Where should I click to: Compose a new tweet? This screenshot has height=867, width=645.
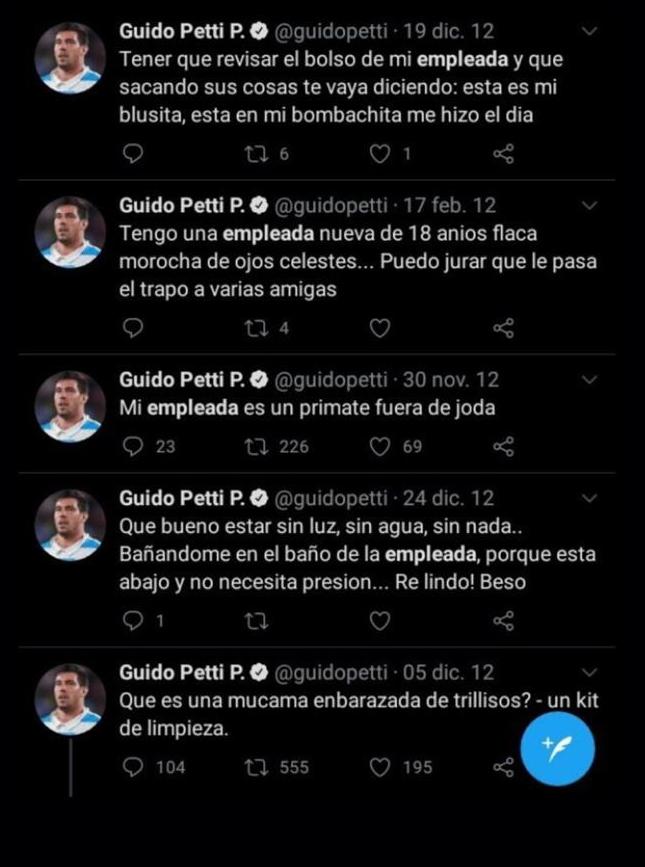558,748
